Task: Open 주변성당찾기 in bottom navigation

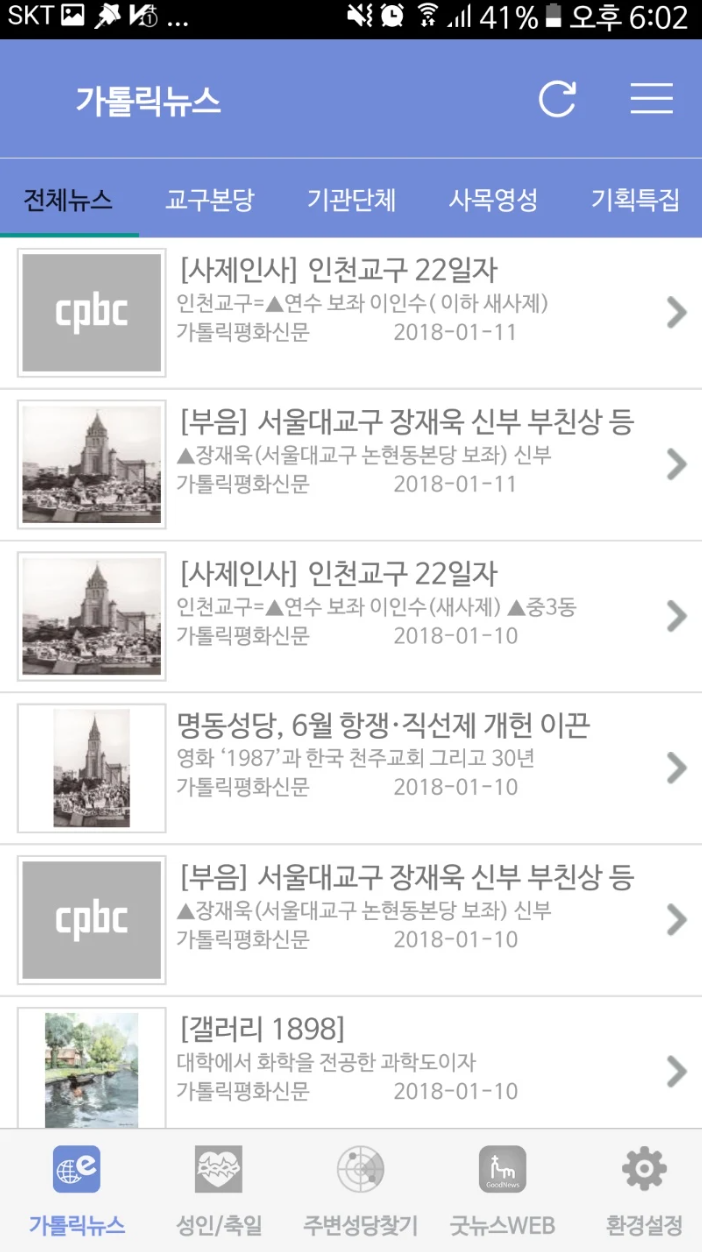Action: [x=360, y=1191]
